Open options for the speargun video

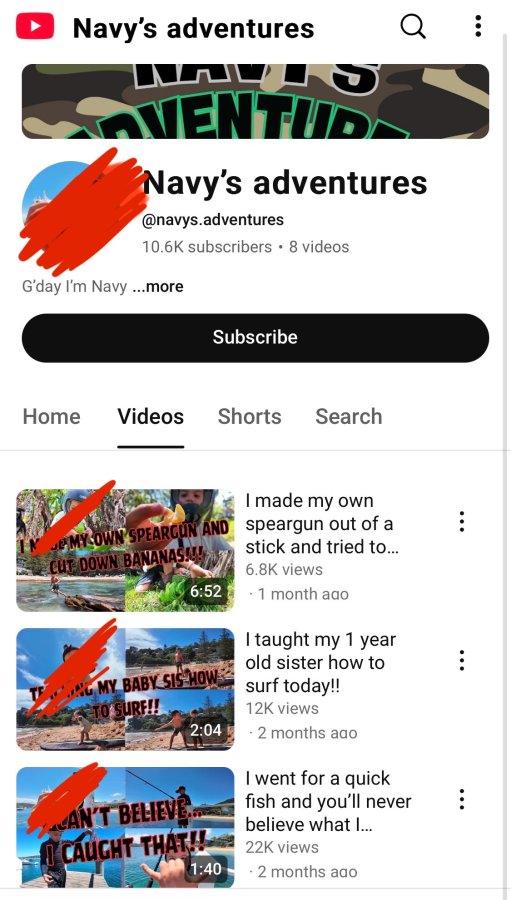(x=462, y=521)
